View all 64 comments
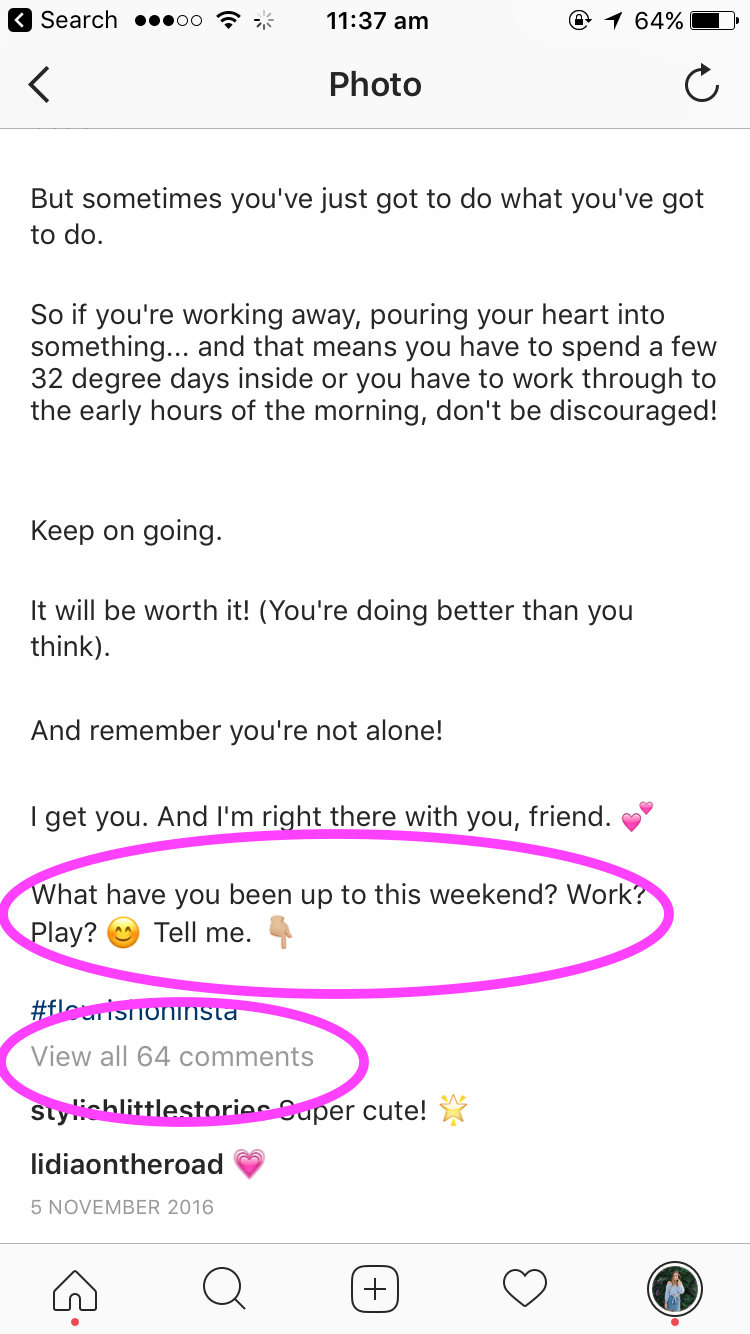The height and width of the screenshot is (1334, 750). (172, 1057)
